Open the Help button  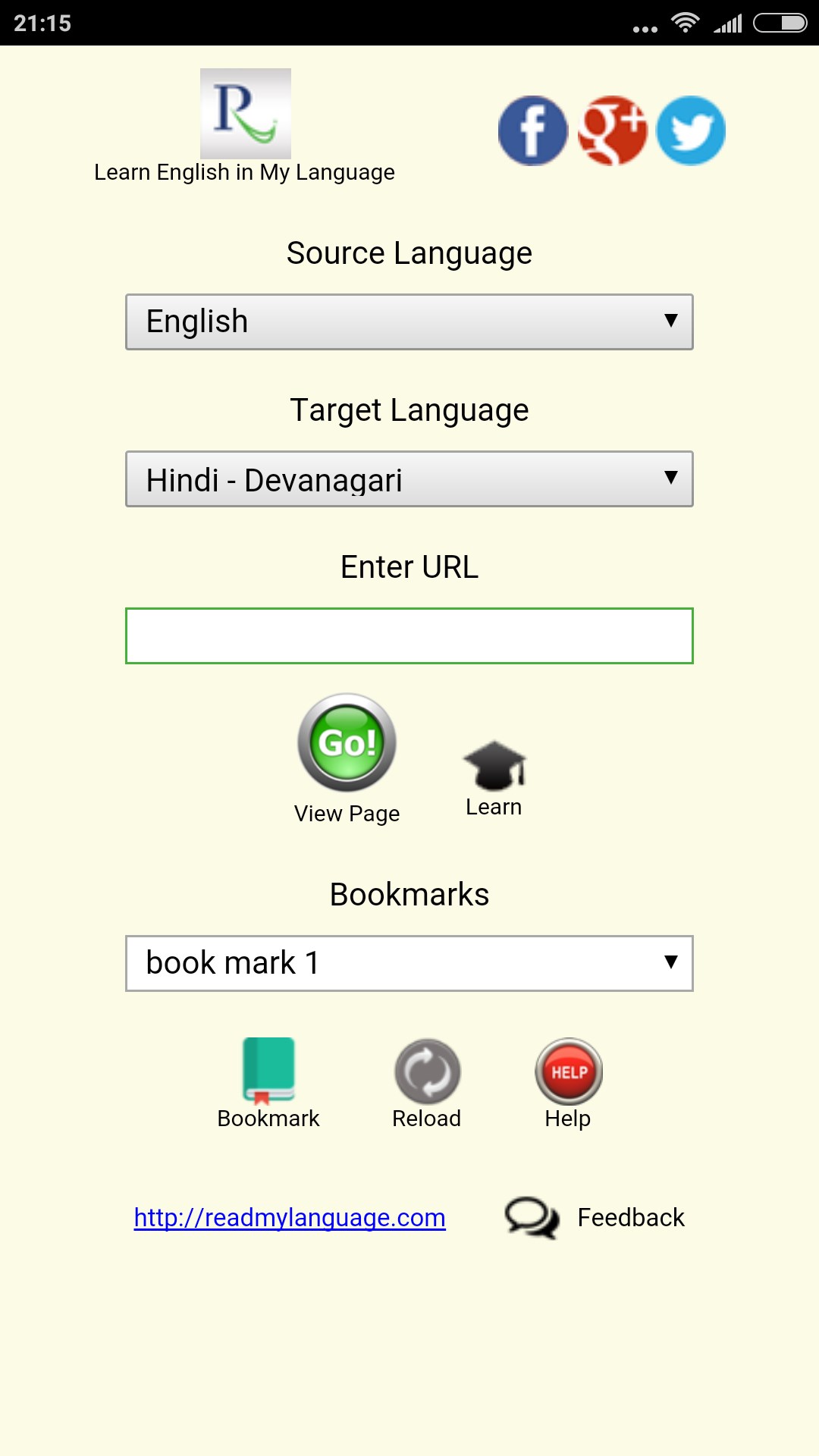pos(569,1071)
